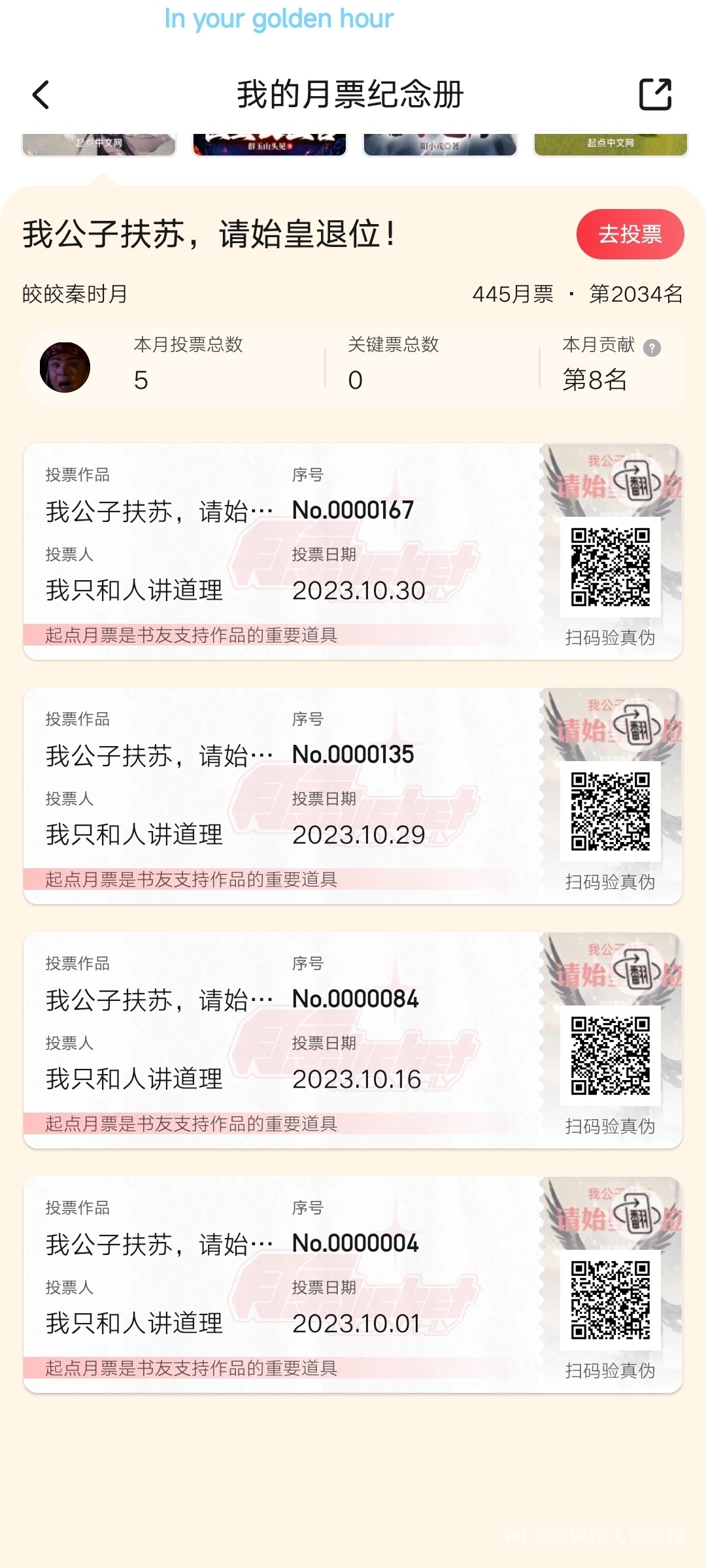Open the help icon next to 本月贡献

(652, 348)
